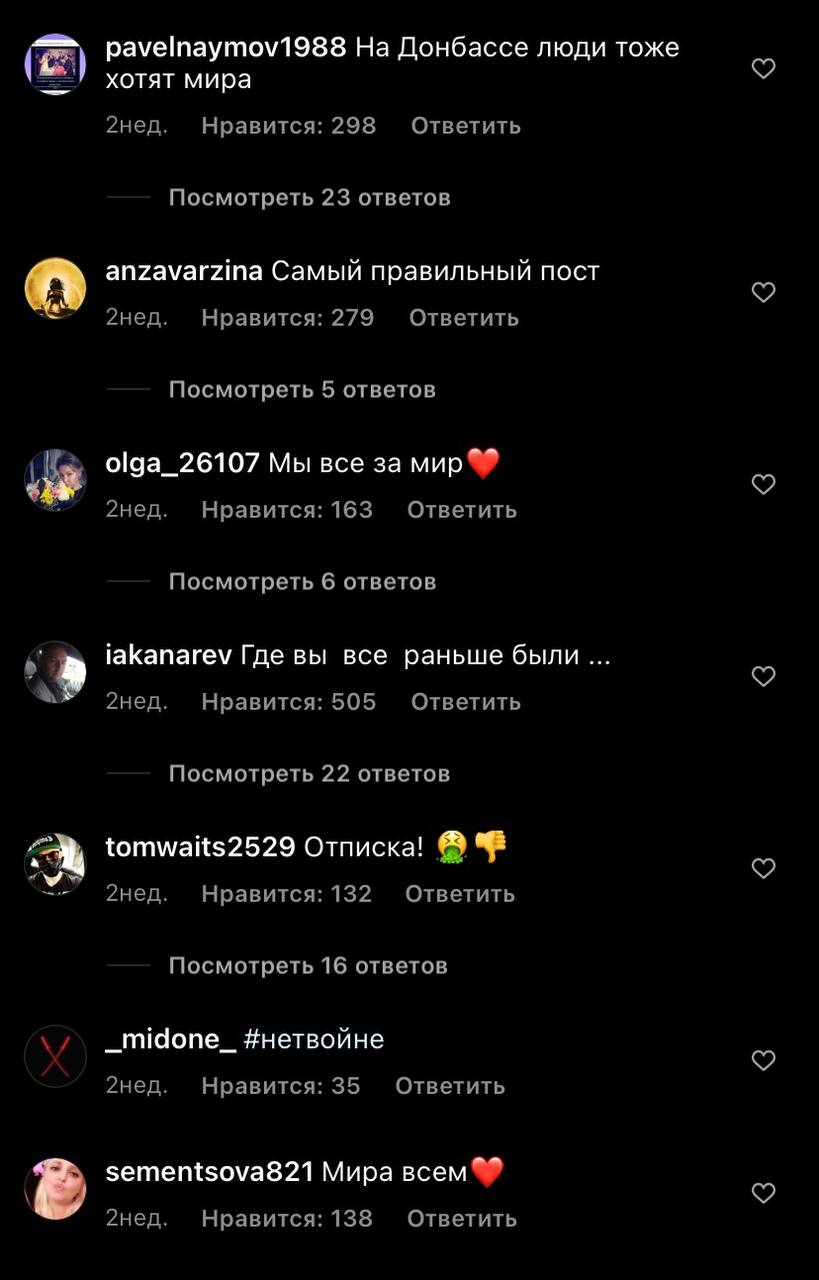Expand 23 replies under pavelnaymov1988's comment
This screenshot has width=819, height=1280.
pos(309,198)
